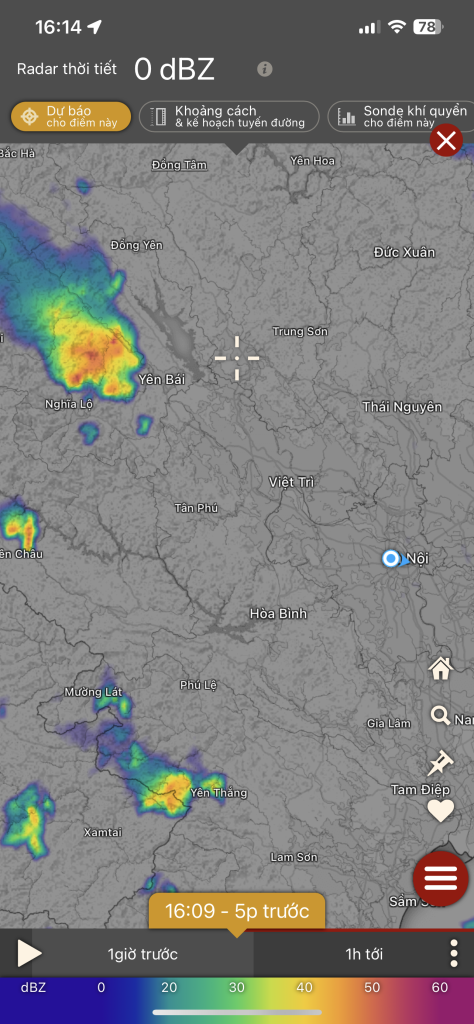Open the red hamburger menu button
The image size is (474, 1024).
click(441, 878)
